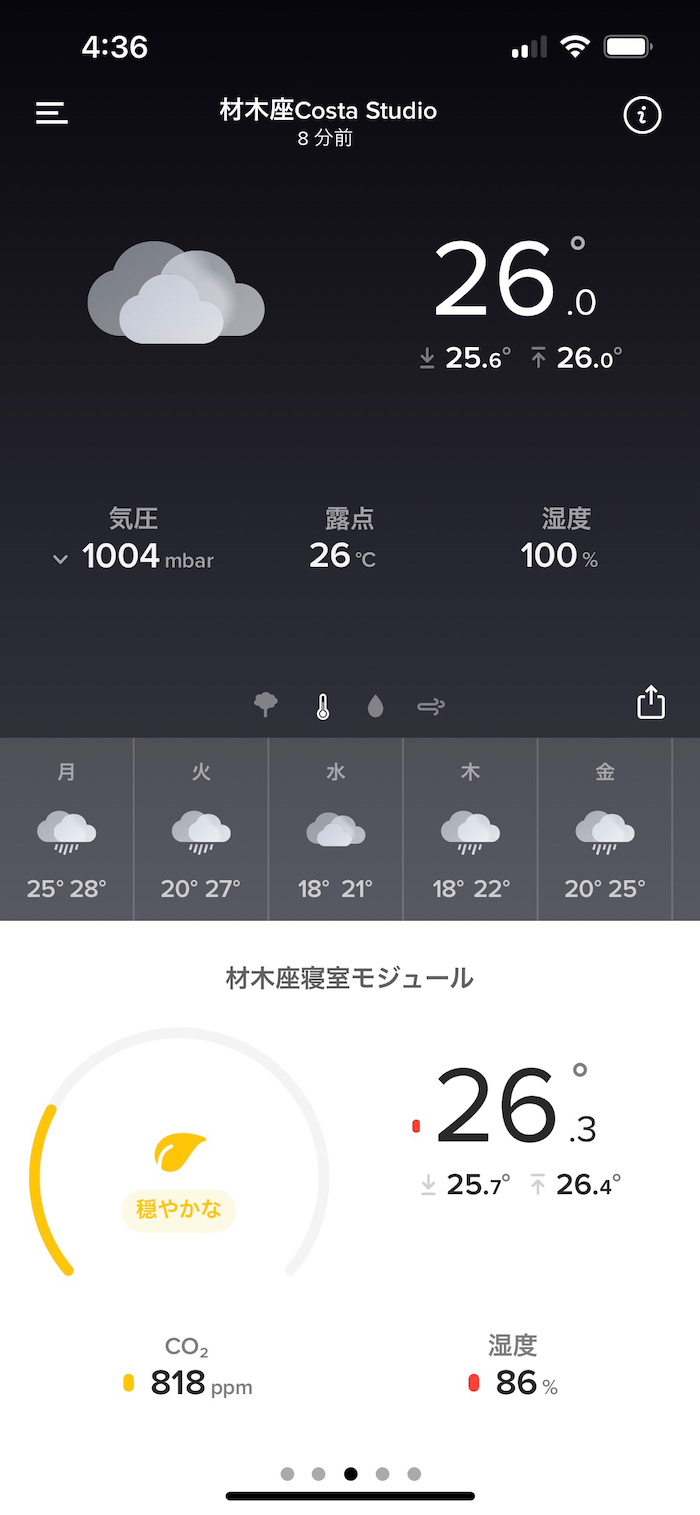Open the hamburger menu
Viewport: 700px width, 1515px height.
point(52,113)
